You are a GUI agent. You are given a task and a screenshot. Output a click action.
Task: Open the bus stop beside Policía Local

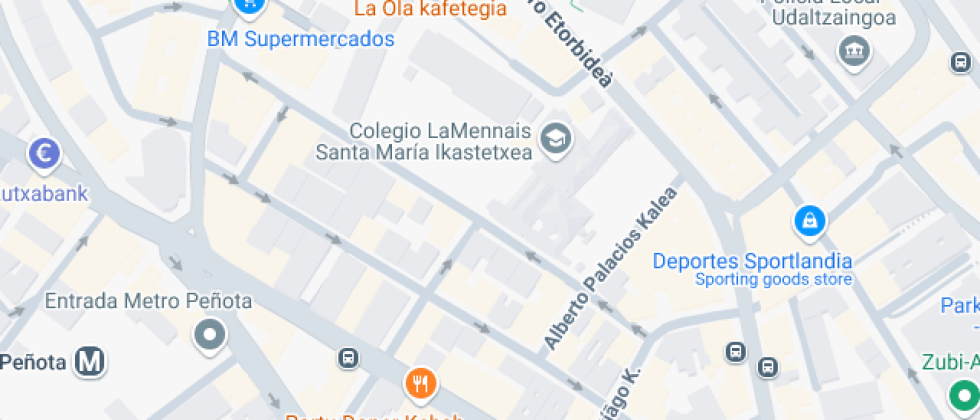[960, 62]
